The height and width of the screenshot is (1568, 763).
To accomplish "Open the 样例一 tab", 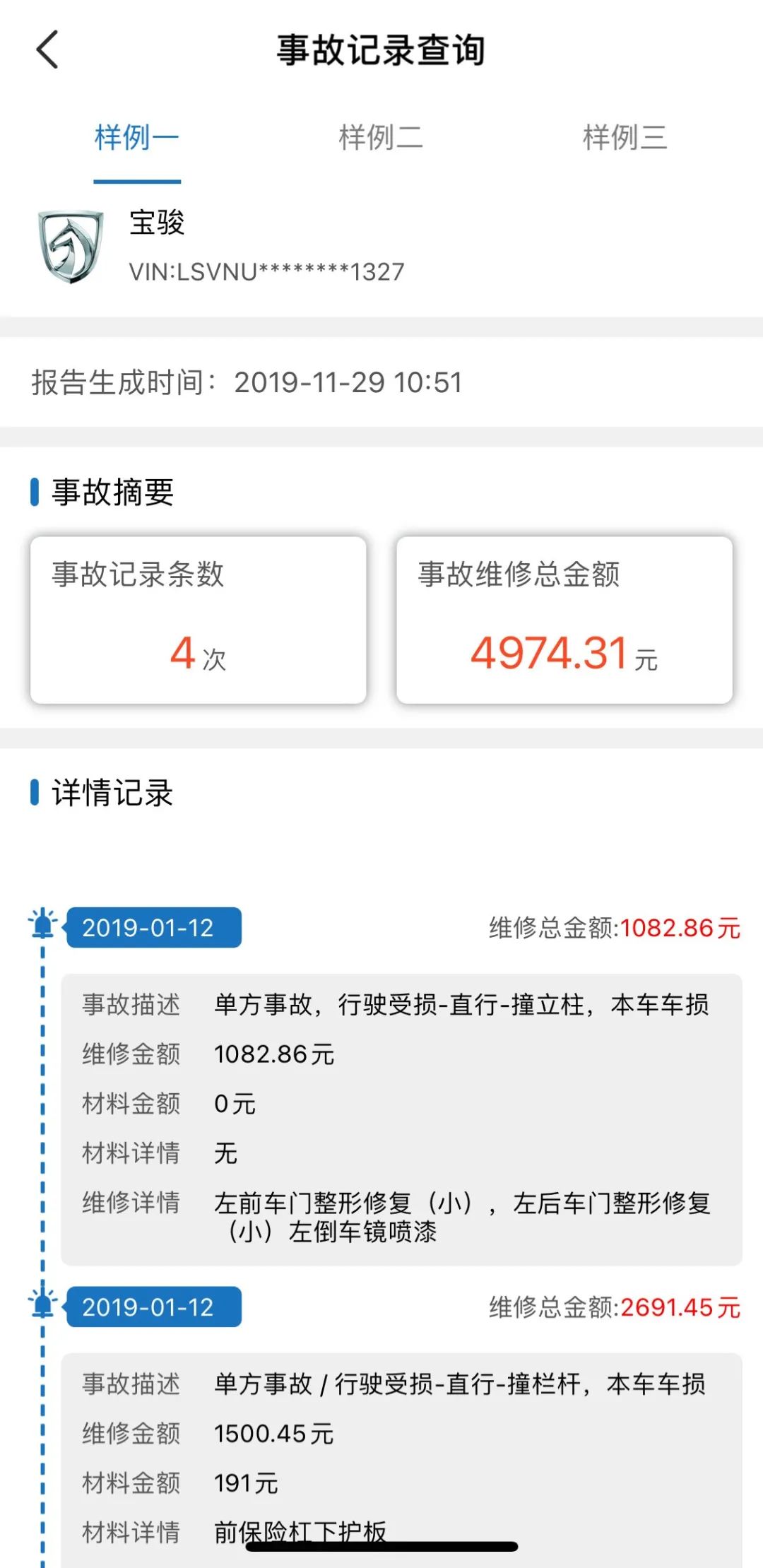I will pyautogui.click(x=136, y=138).
